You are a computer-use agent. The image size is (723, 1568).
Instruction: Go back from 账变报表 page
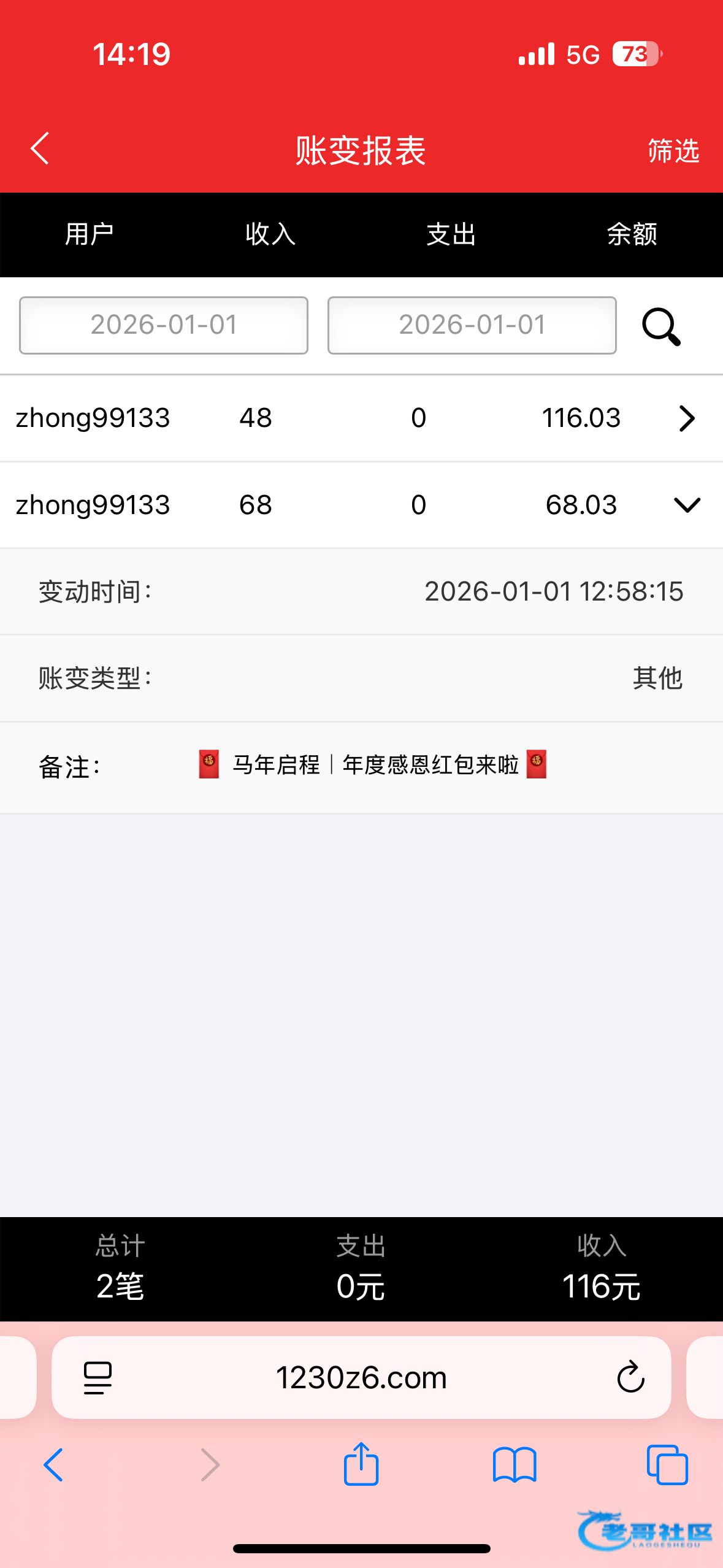click(x=40, y=149)
